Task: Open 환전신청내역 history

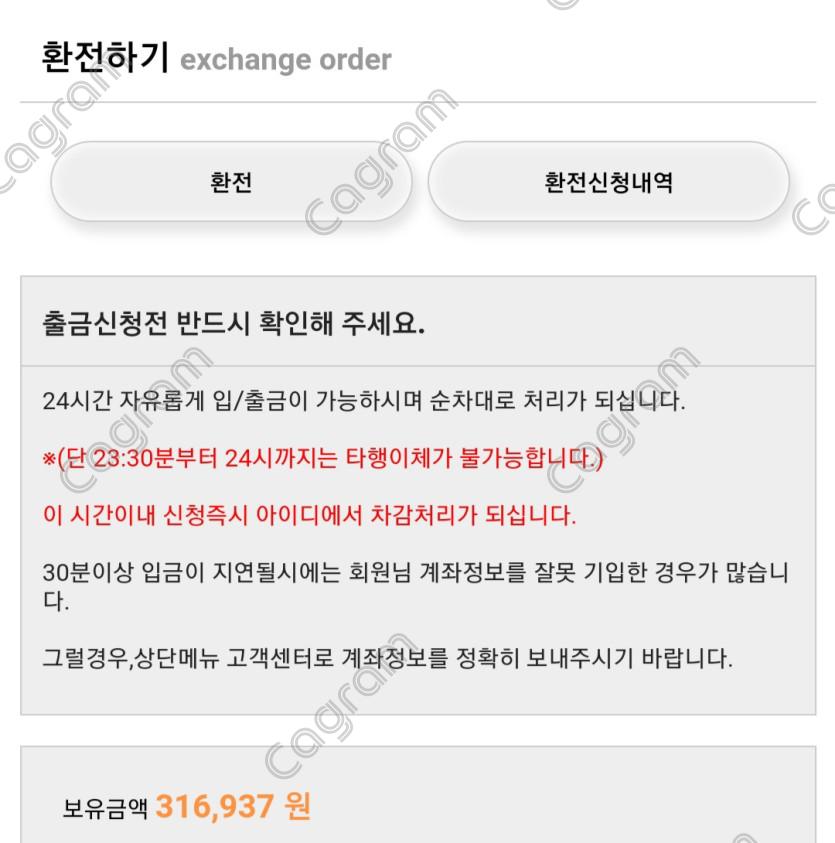Action: (608, 182)
